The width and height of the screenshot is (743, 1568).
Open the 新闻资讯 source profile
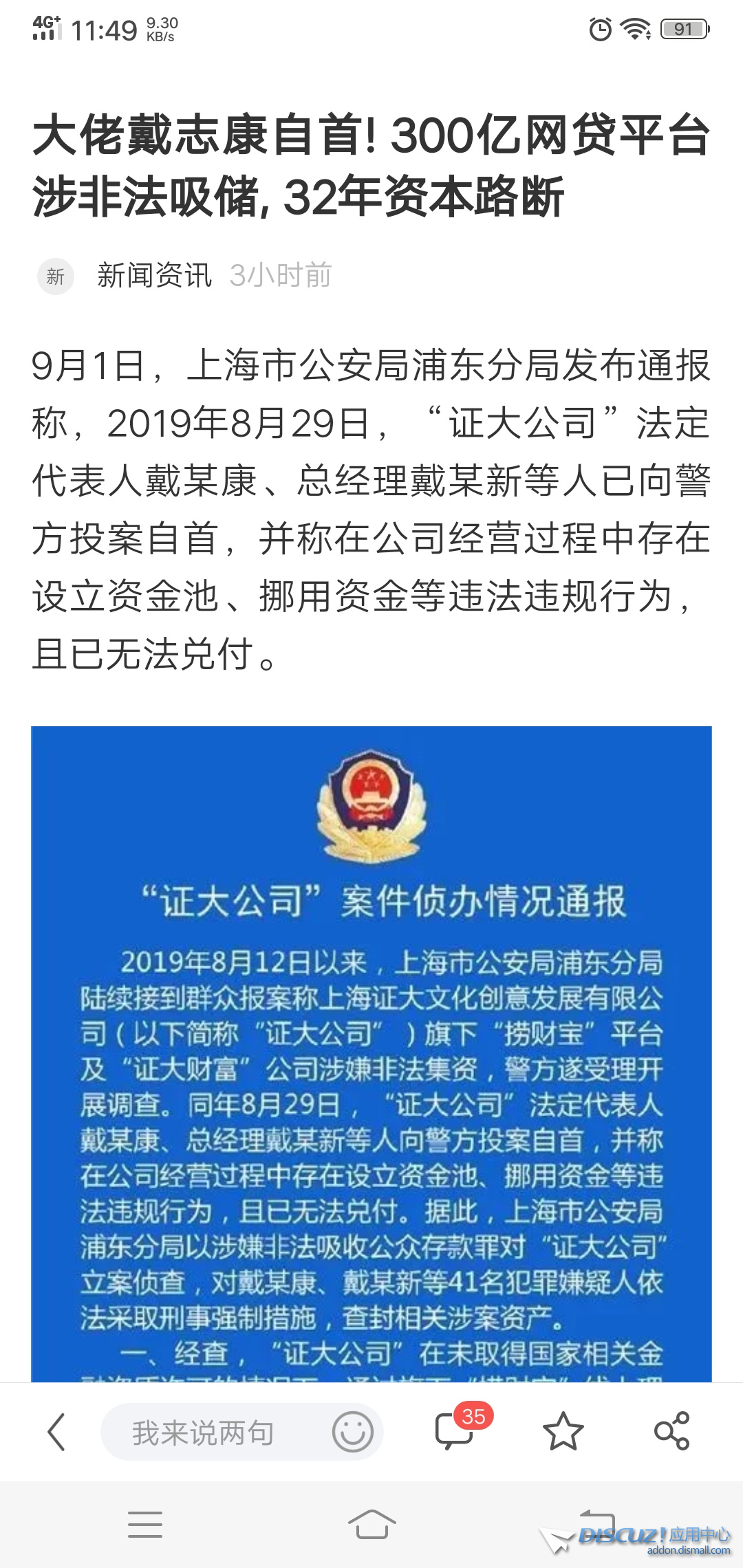[x=154, y=276]
